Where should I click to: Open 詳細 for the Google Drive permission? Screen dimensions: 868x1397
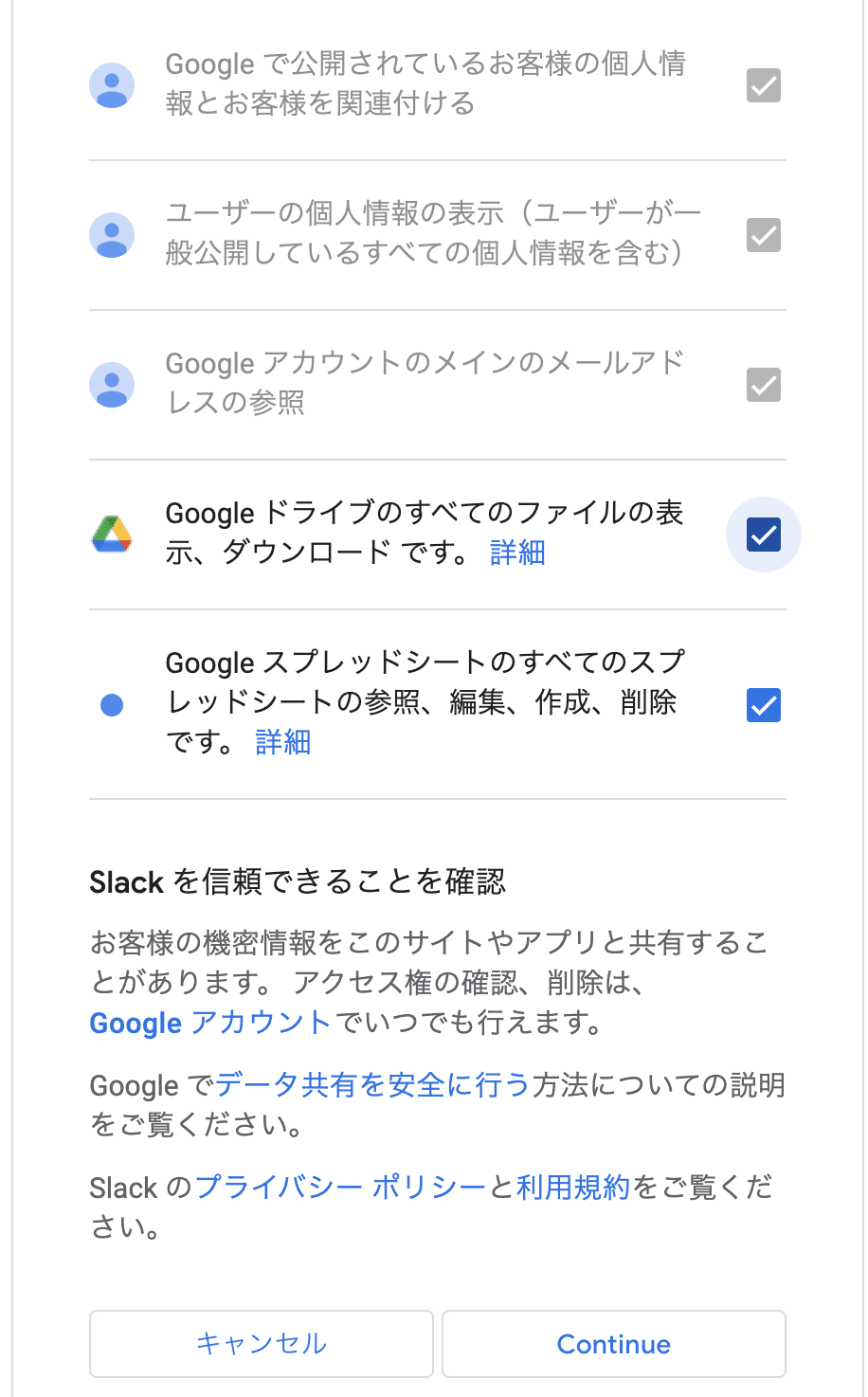pos(517,553)
